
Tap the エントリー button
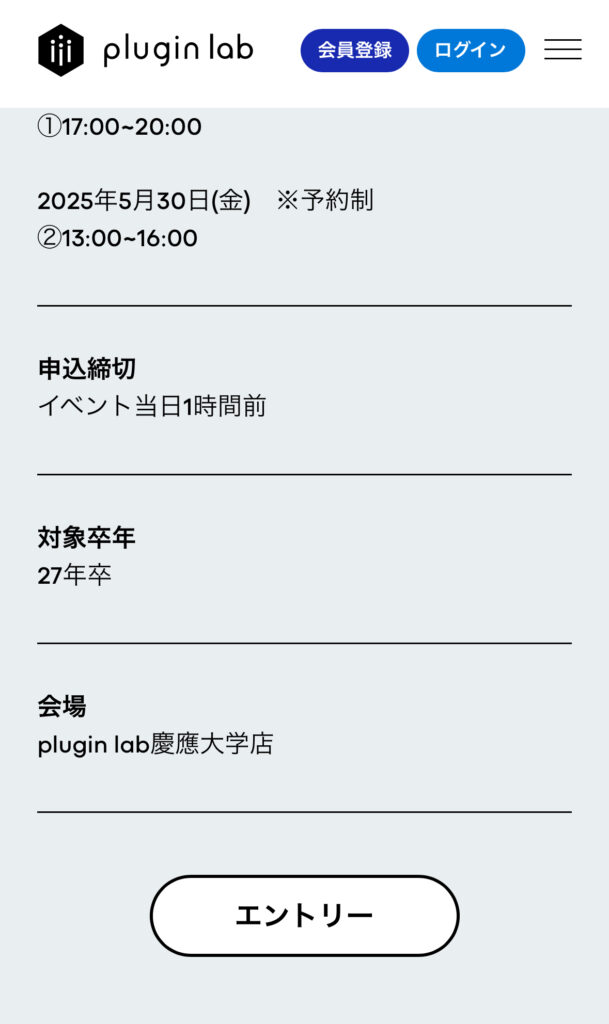point(304,916)
